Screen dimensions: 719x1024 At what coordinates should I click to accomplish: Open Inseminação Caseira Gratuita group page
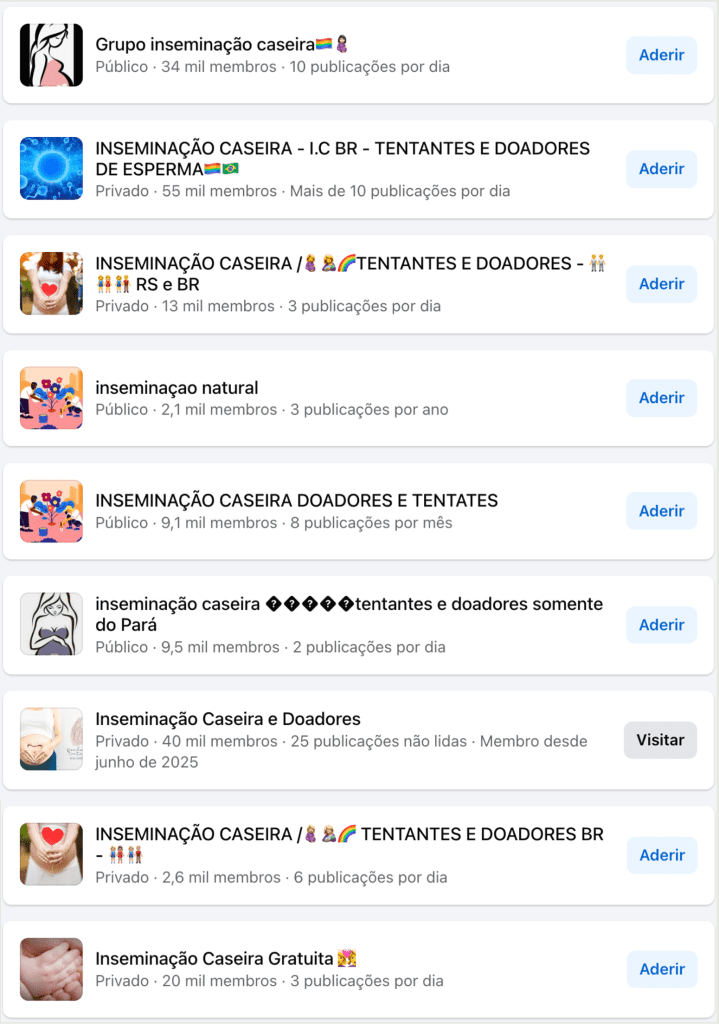click(214, 958)
